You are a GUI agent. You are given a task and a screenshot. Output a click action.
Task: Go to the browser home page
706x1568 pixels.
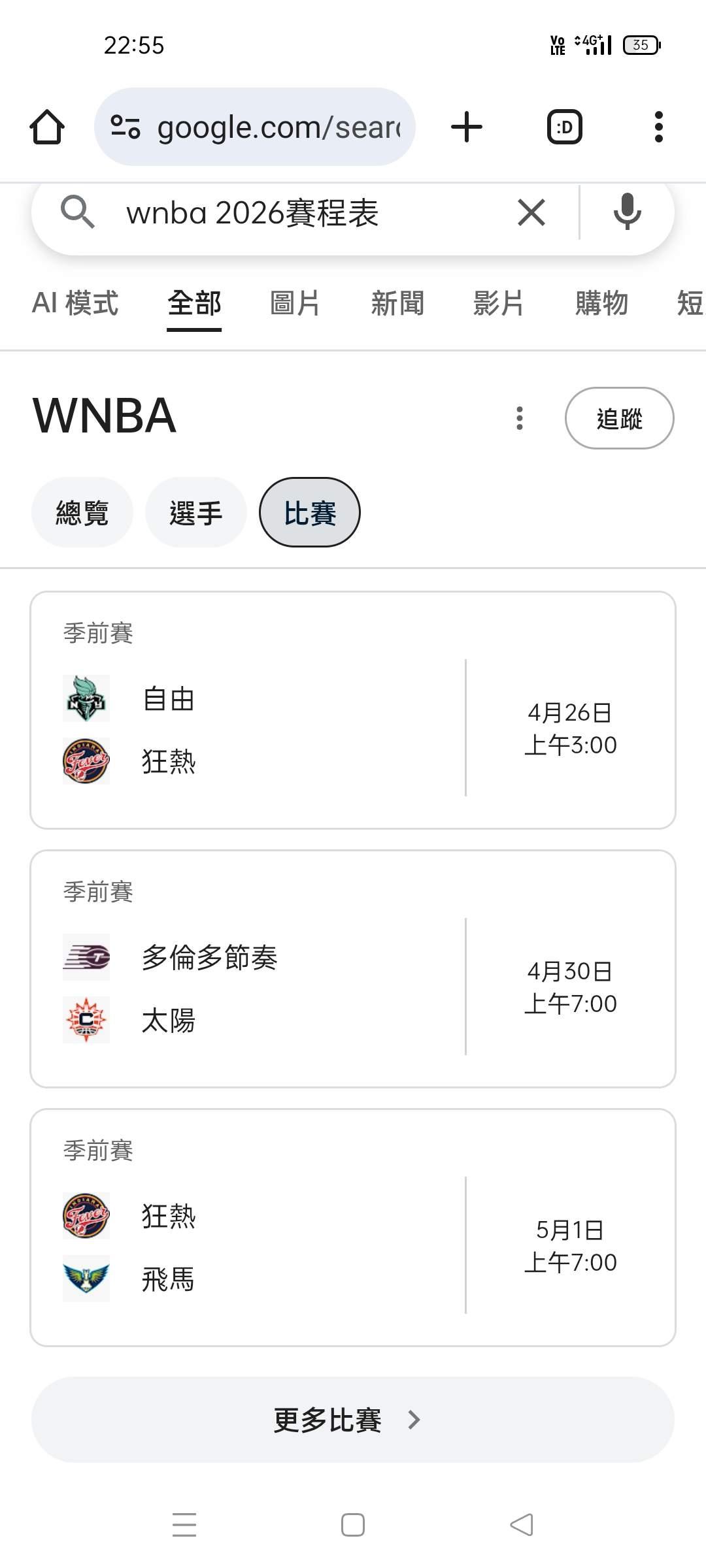point(47,127)
